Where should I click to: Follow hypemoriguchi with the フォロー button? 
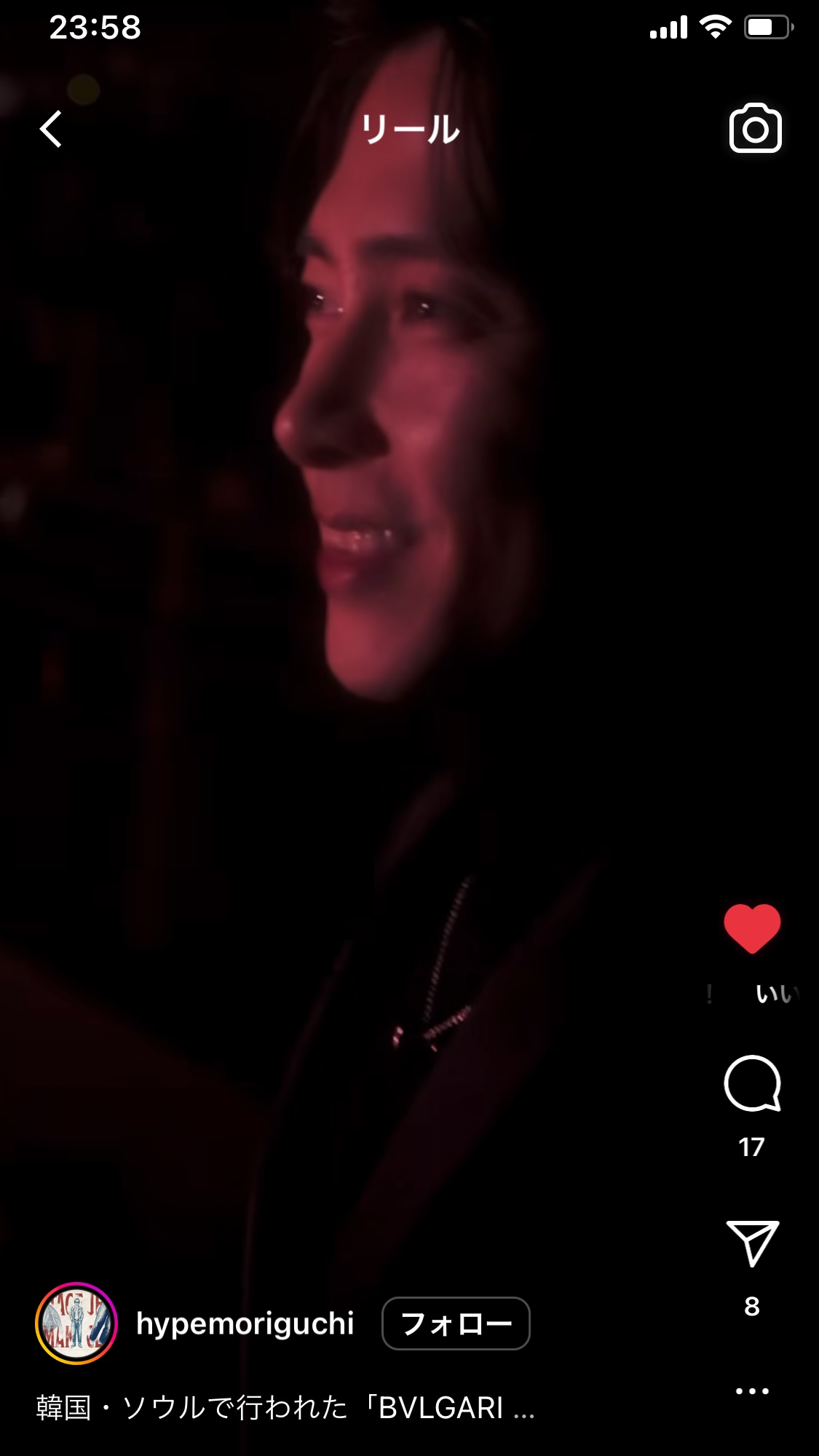click(456, 1324)
